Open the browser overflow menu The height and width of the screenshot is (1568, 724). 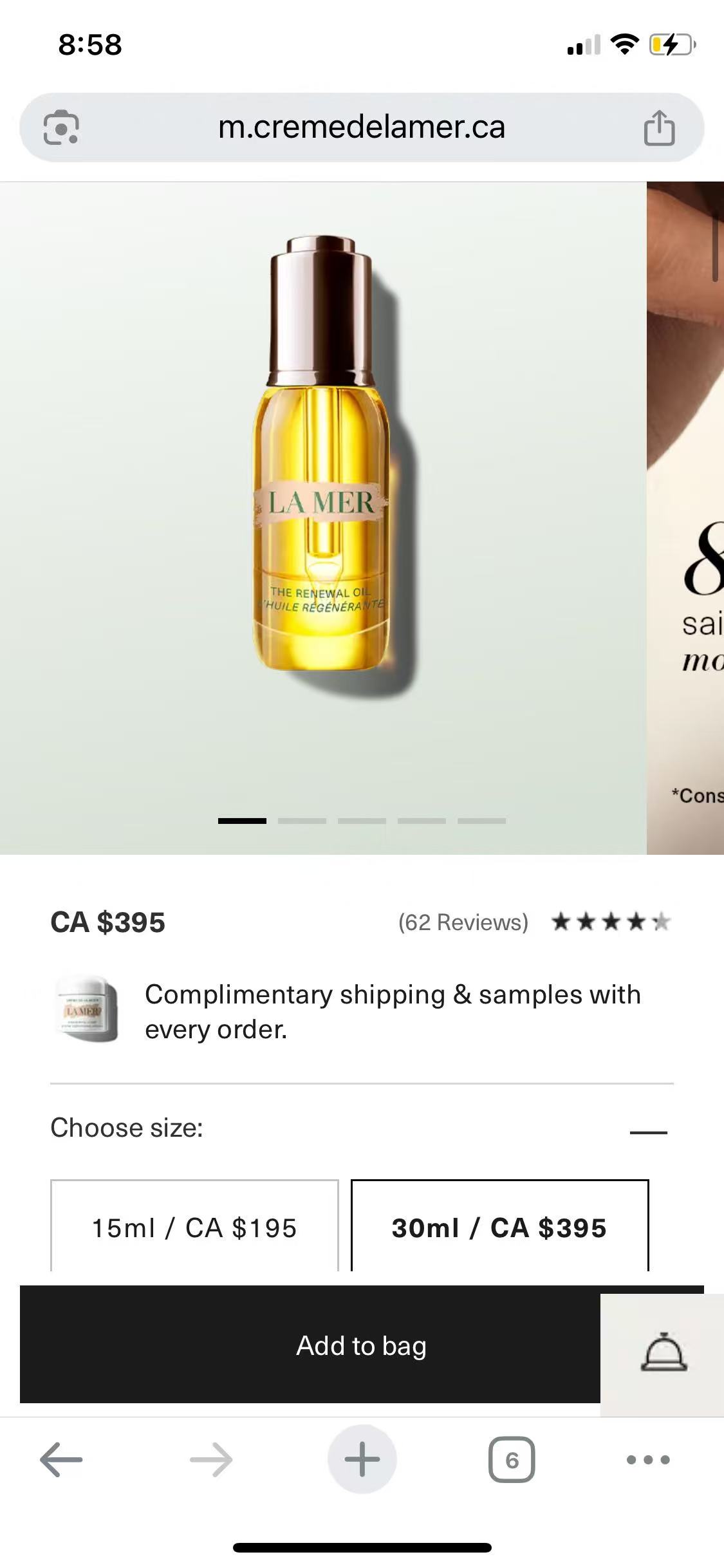point(648,1459)
